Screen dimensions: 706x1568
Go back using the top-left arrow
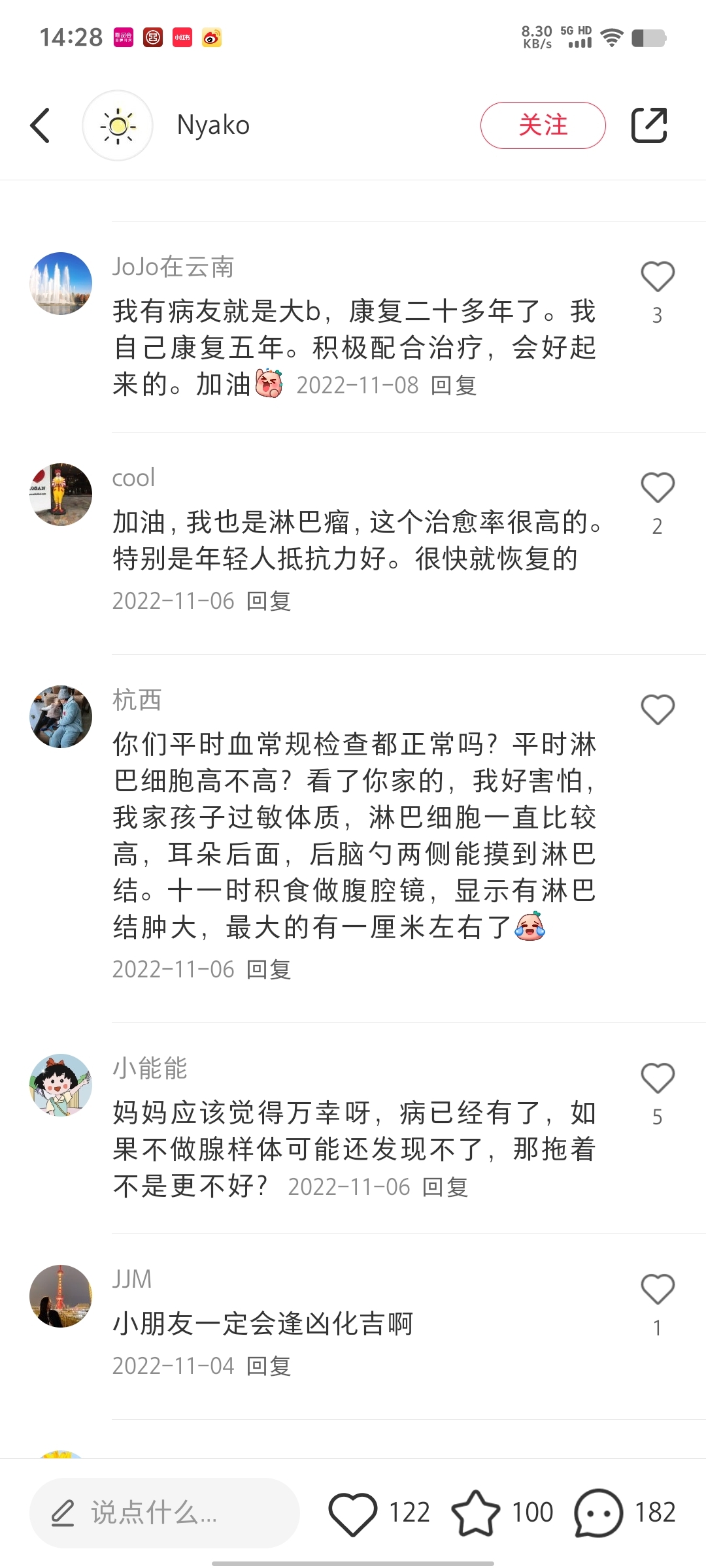pos(41,125)
